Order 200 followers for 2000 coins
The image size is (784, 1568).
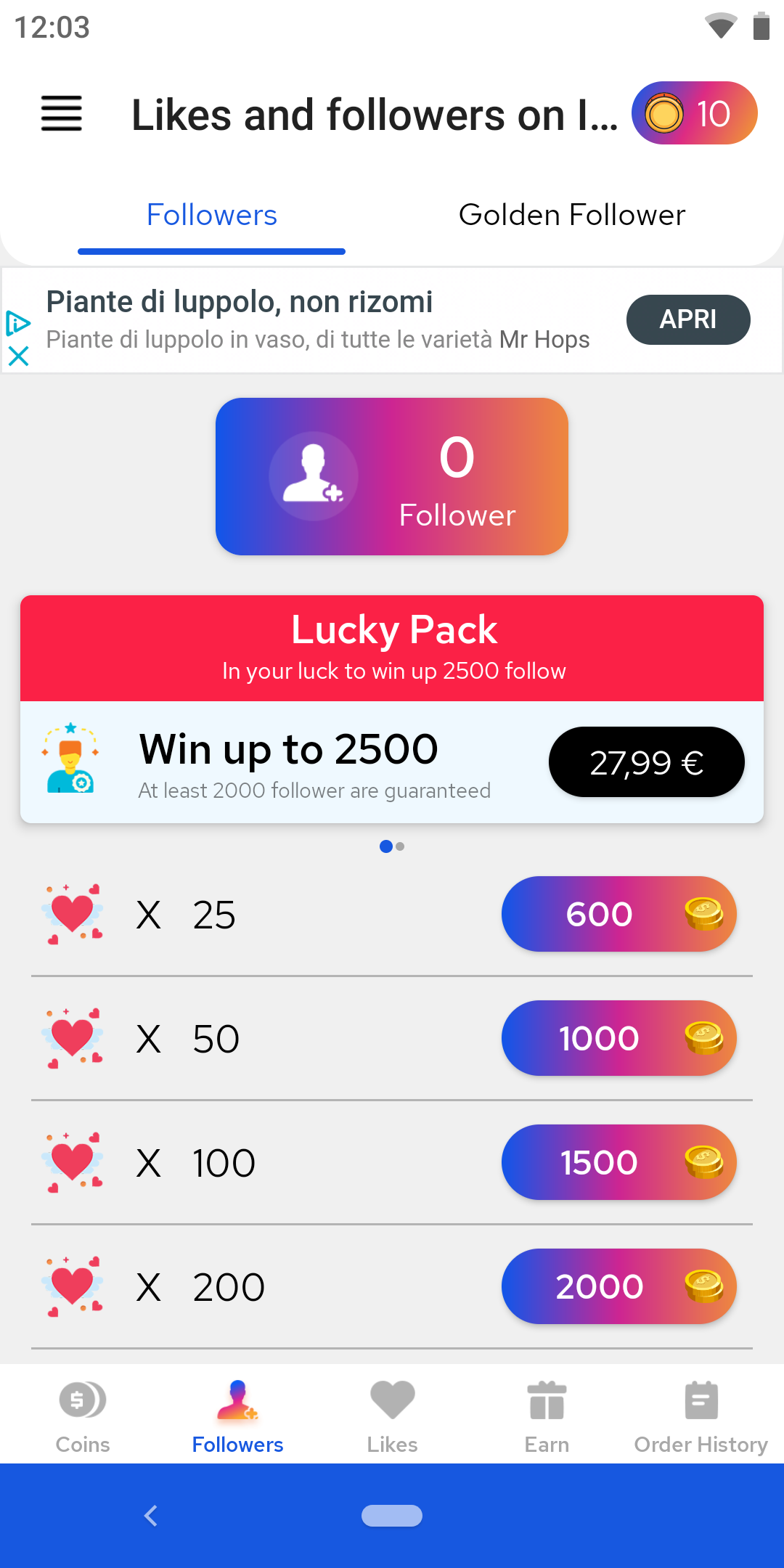[x=619, y=1286]
